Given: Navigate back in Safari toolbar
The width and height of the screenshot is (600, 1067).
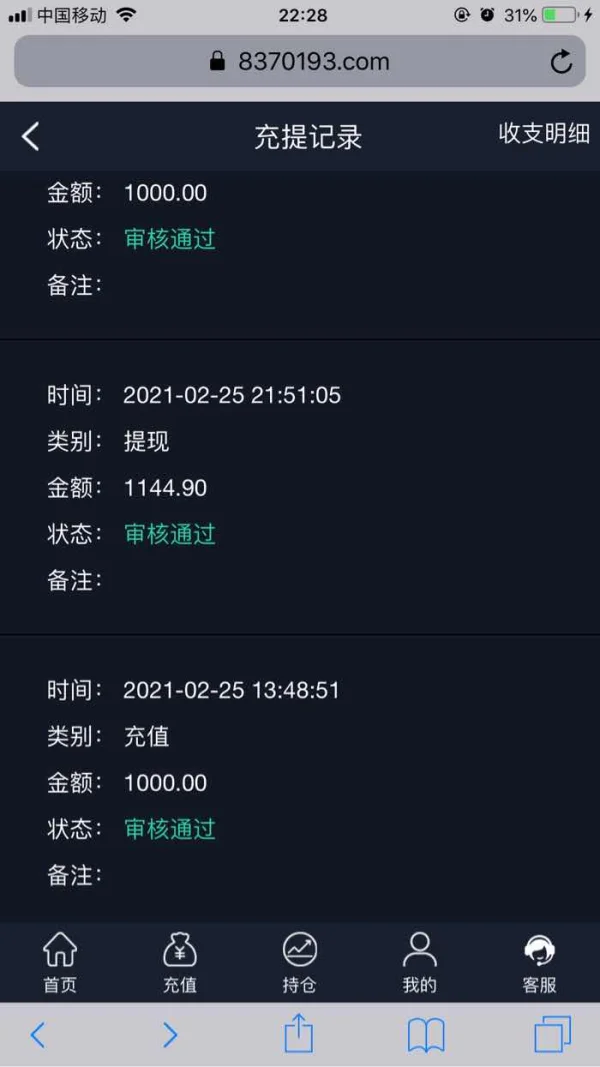Looking at the screenshot, I should point(38,1035).
